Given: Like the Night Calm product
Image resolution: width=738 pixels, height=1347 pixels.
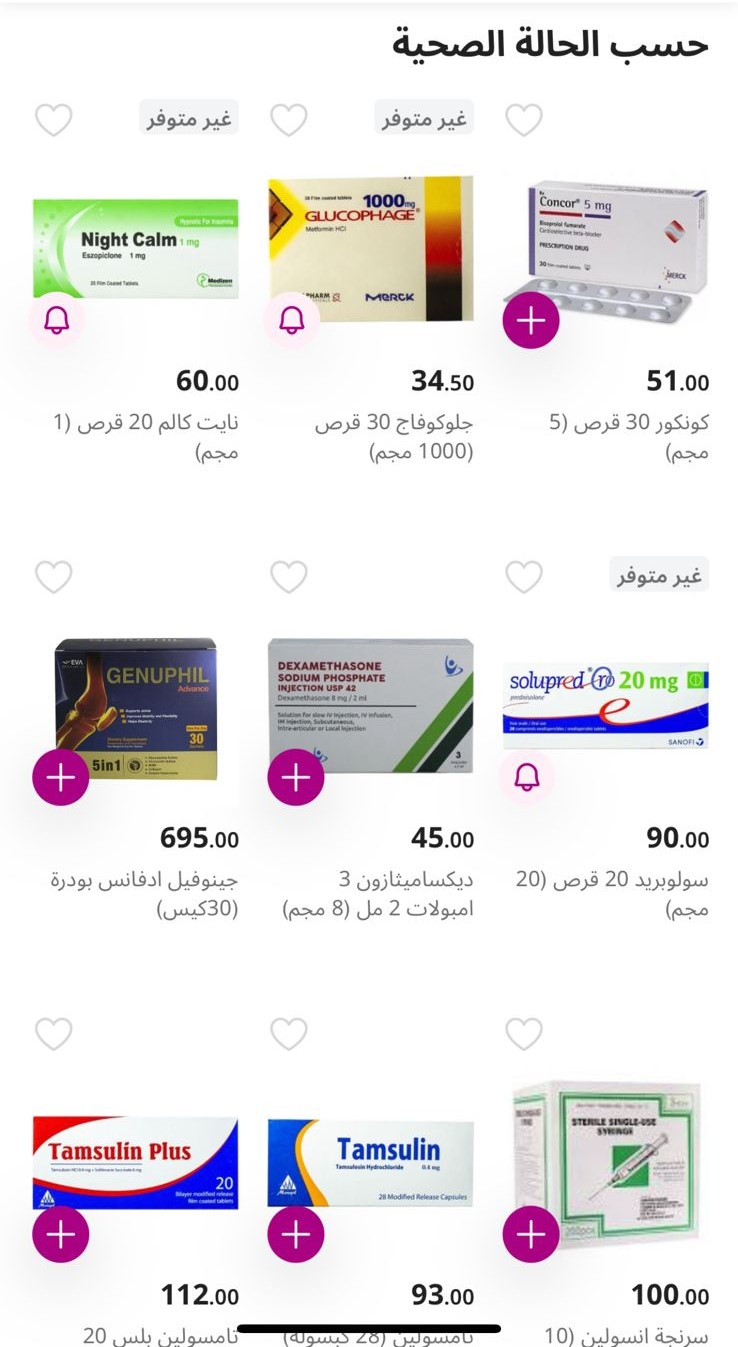Looking at the screenshot, I should pyautogui.click(x=54, y=120).
